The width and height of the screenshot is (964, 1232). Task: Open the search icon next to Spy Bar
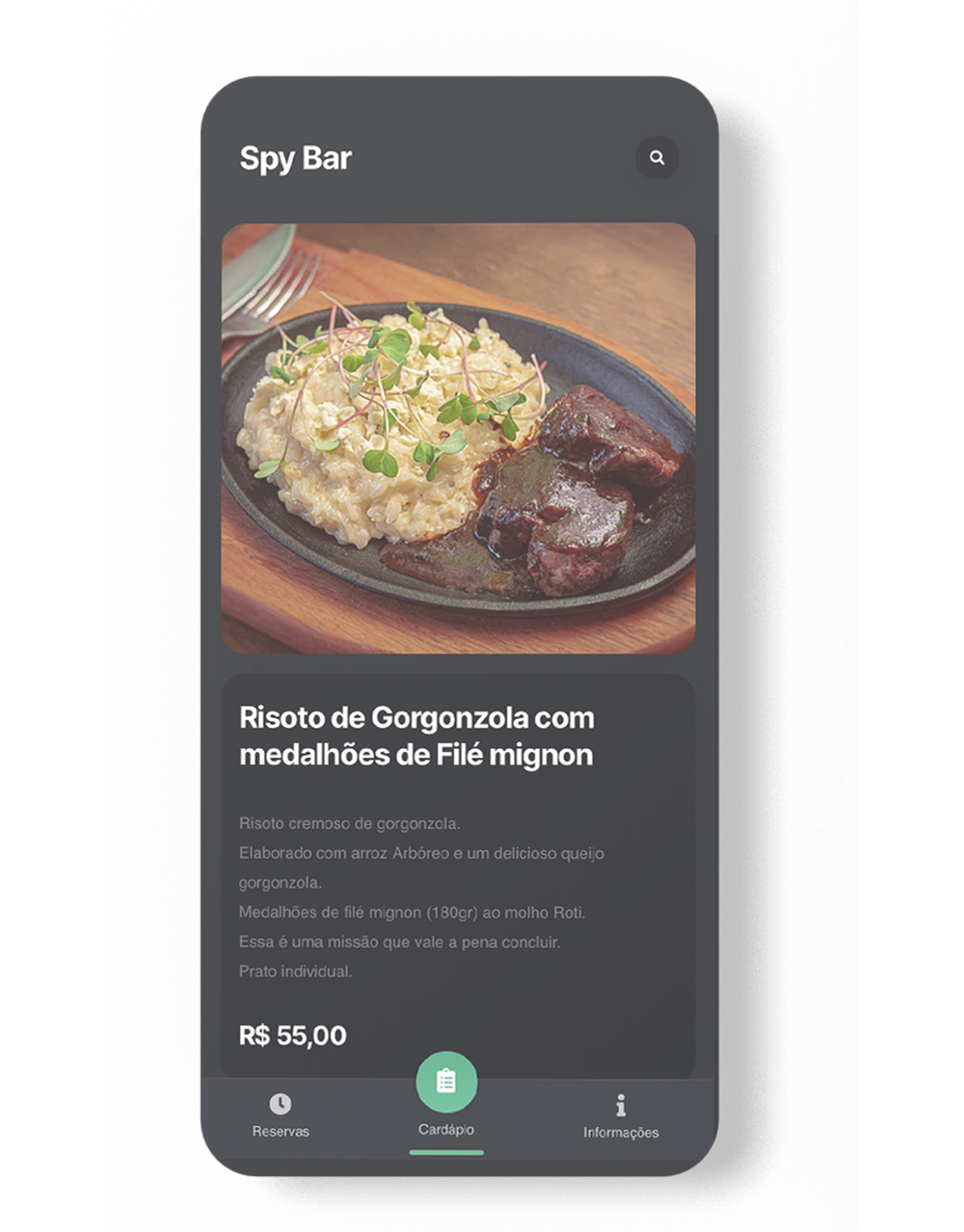tap(656, 158)
